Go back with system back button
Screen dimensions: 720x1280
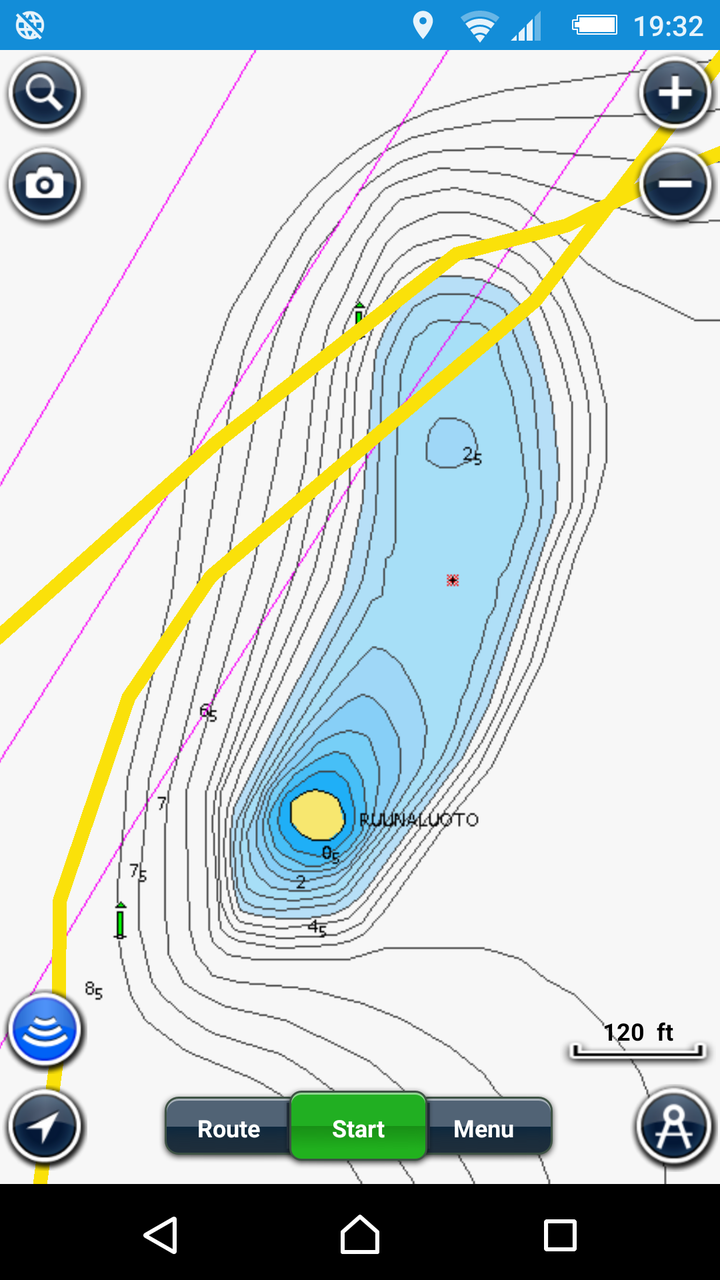click(x=160, y=1235)
